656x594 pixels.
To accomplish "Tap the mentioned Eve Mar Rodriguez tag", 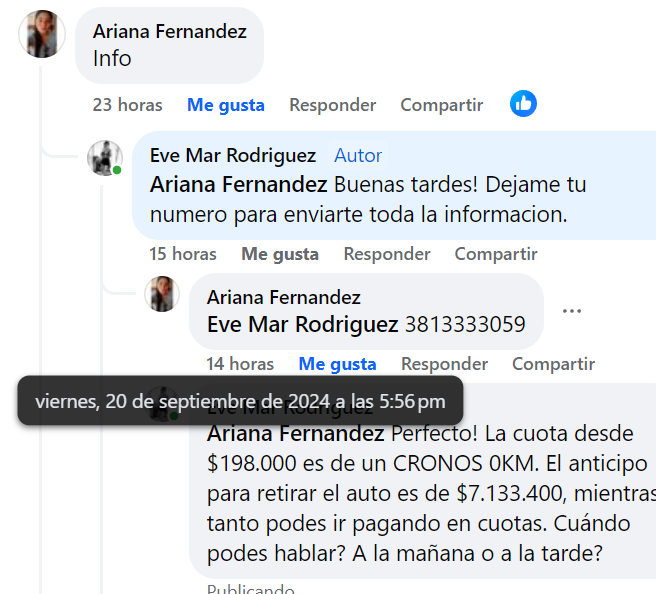I will (302, 324).
